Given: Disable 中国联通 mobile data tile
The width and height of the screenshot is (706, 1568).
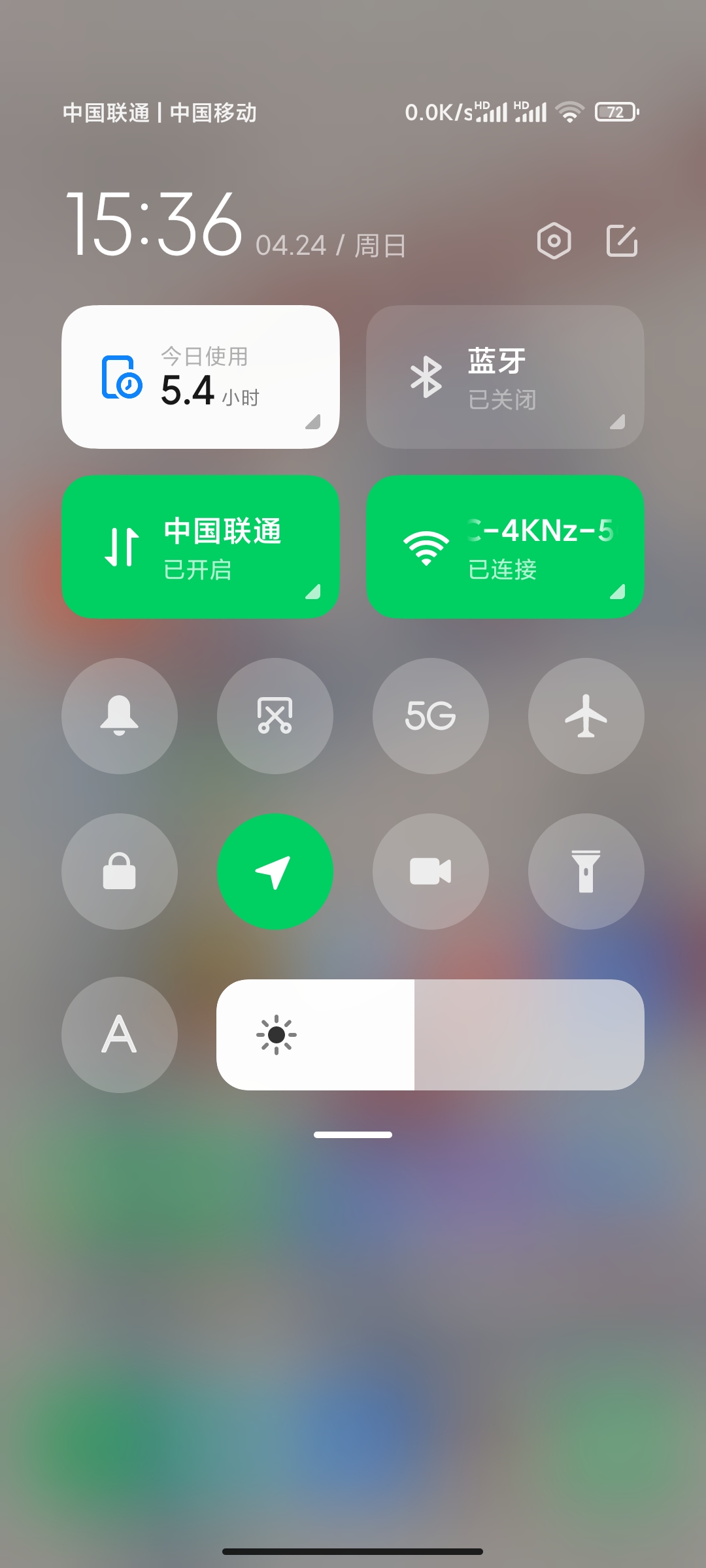Looking at the screenshot, I should pyautogui.click(x=201, y=547).
